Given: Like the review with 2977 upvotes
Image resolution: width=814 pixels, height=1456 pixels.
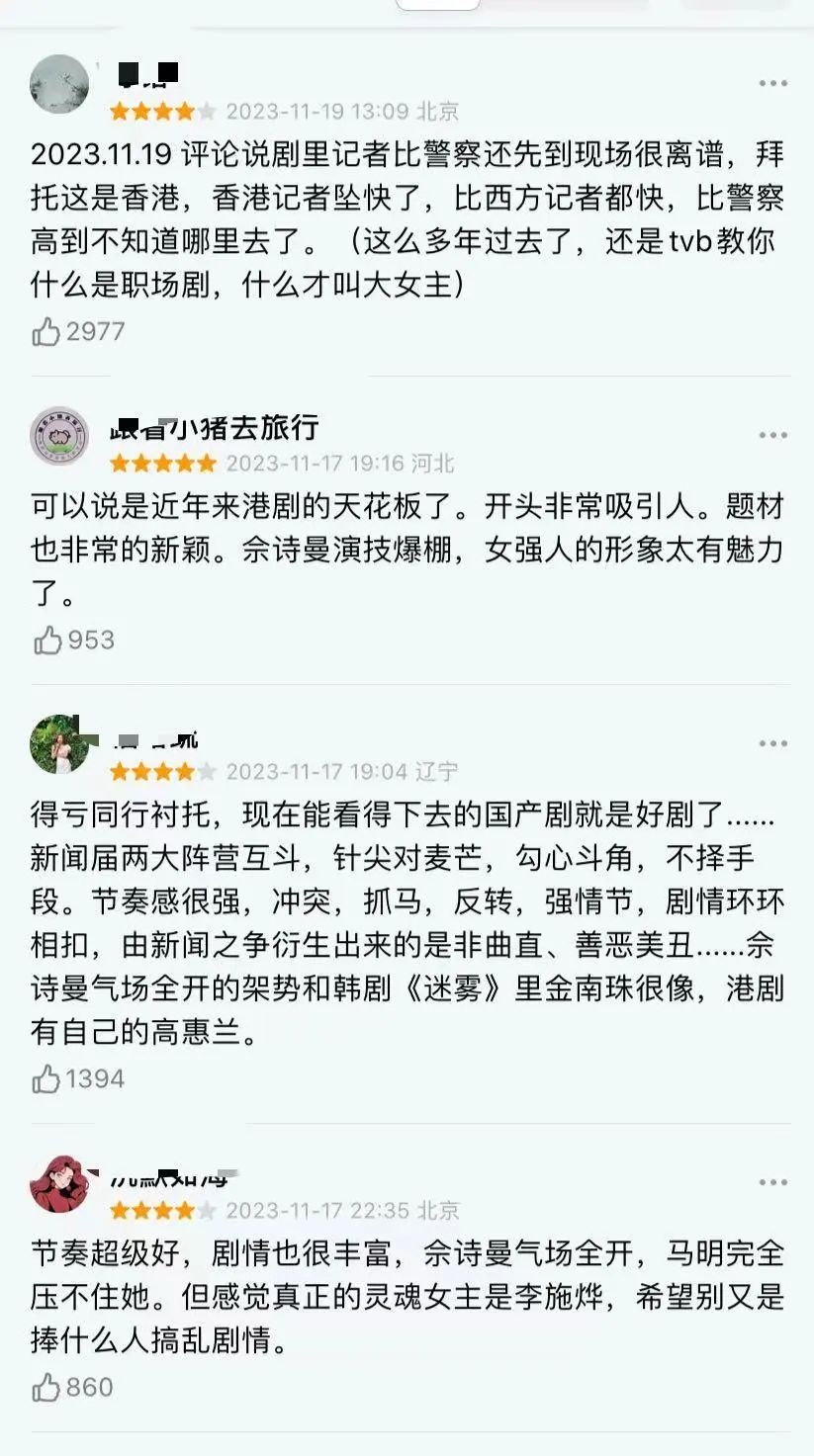Looking at the screenshot, I should 45,332.
